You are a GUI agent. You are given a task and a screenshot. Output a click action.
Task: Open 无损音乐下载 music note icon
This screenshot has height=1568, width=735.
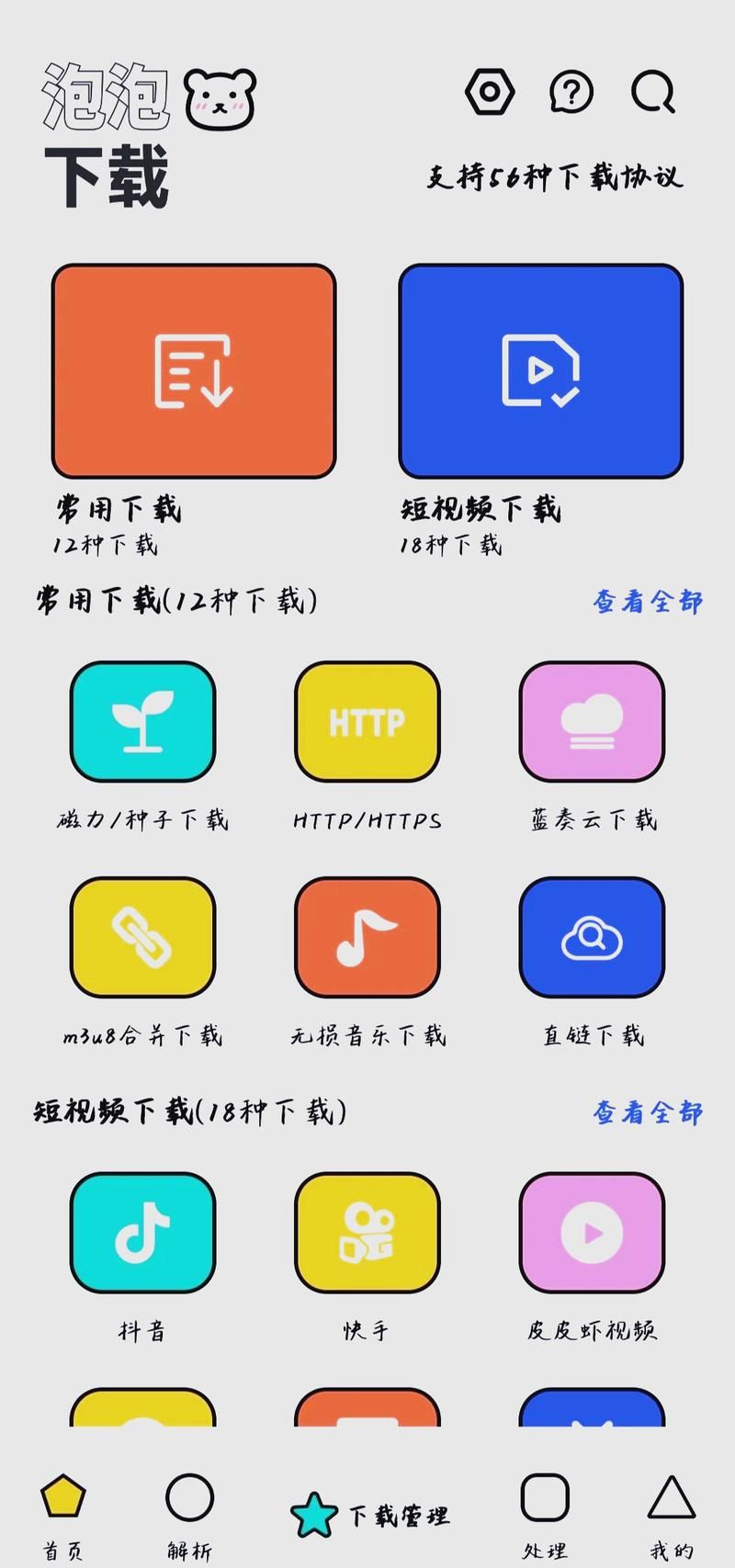coord(367,937)
